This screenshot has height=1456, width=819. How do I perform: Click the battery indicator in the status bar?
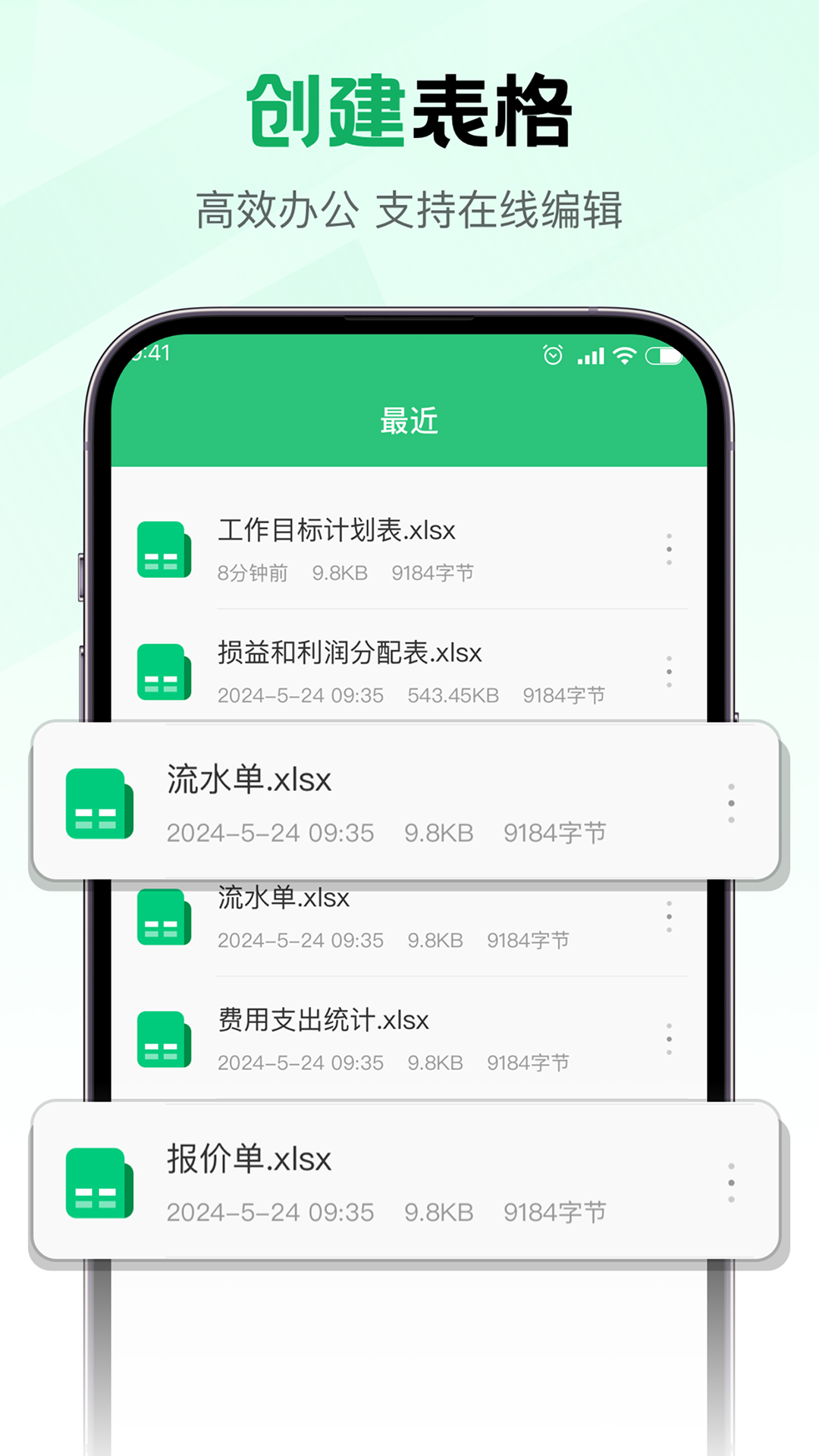662,356
